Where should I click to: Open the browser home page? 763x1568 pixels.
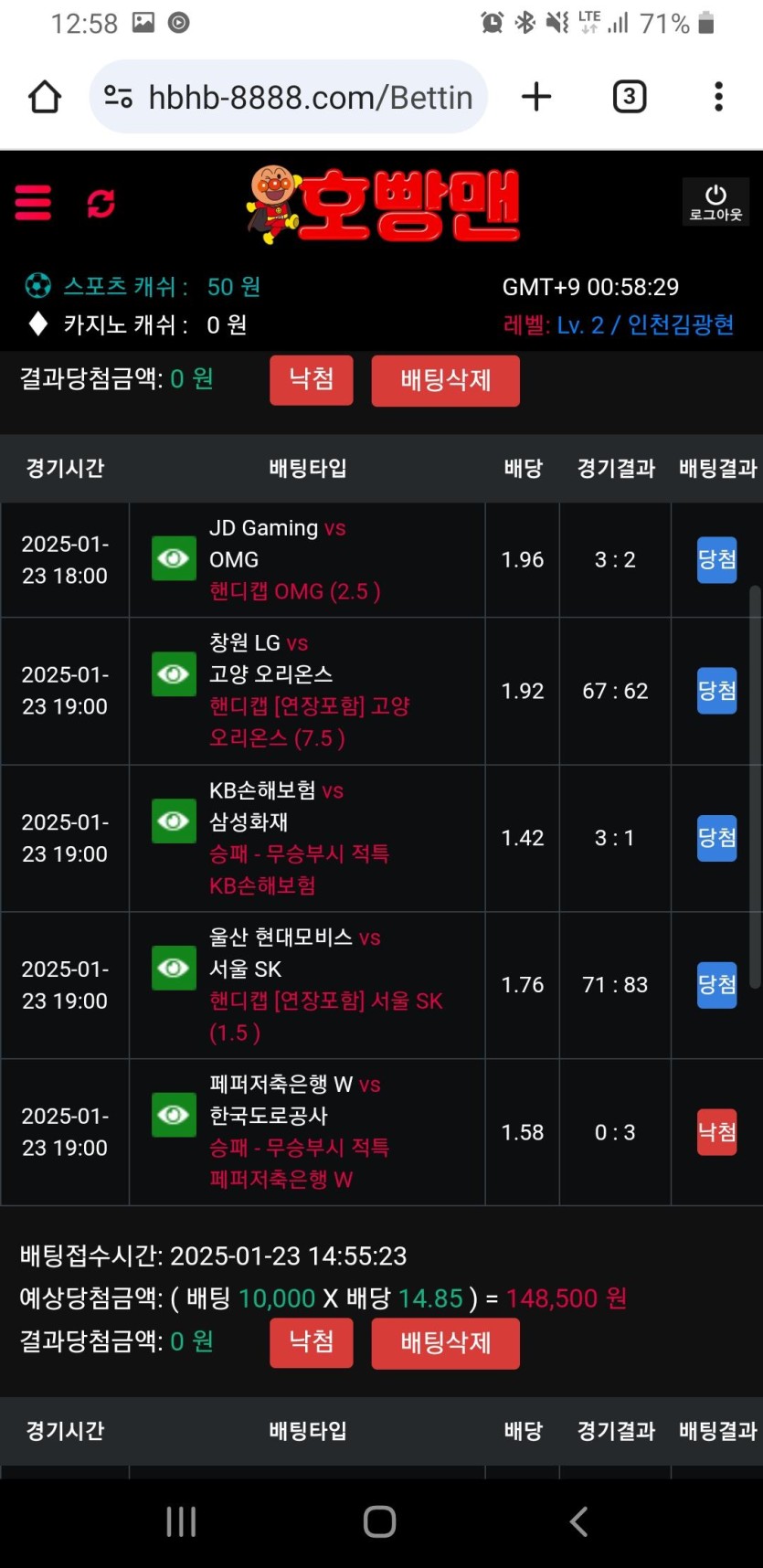point(45,97)
